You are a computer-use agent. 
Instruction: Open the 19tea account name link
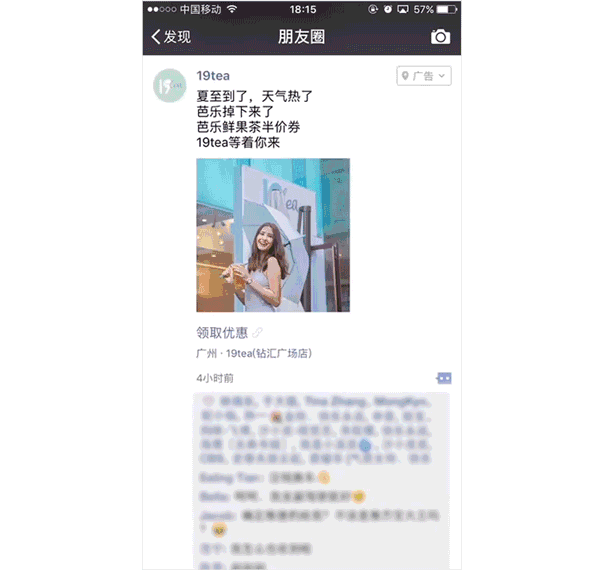215,76
